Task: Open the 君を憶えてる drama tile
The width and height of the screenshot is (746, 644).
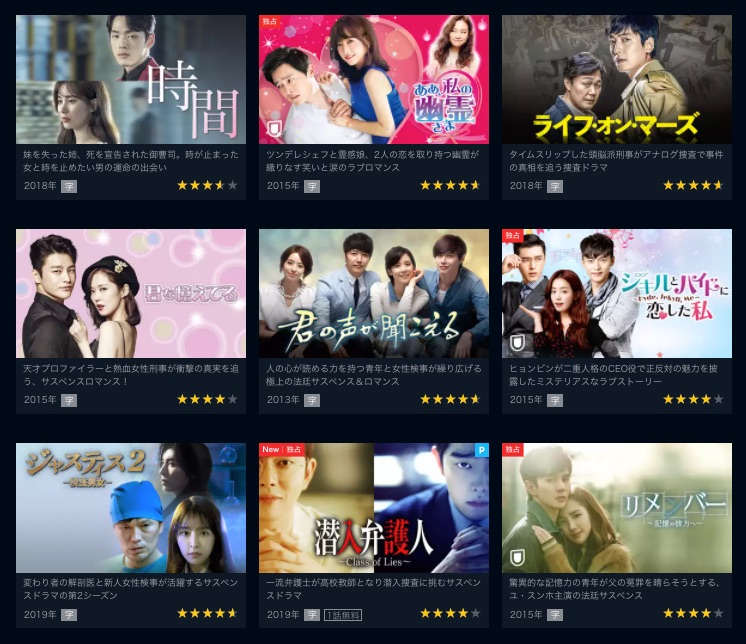Action: [131, 294]
